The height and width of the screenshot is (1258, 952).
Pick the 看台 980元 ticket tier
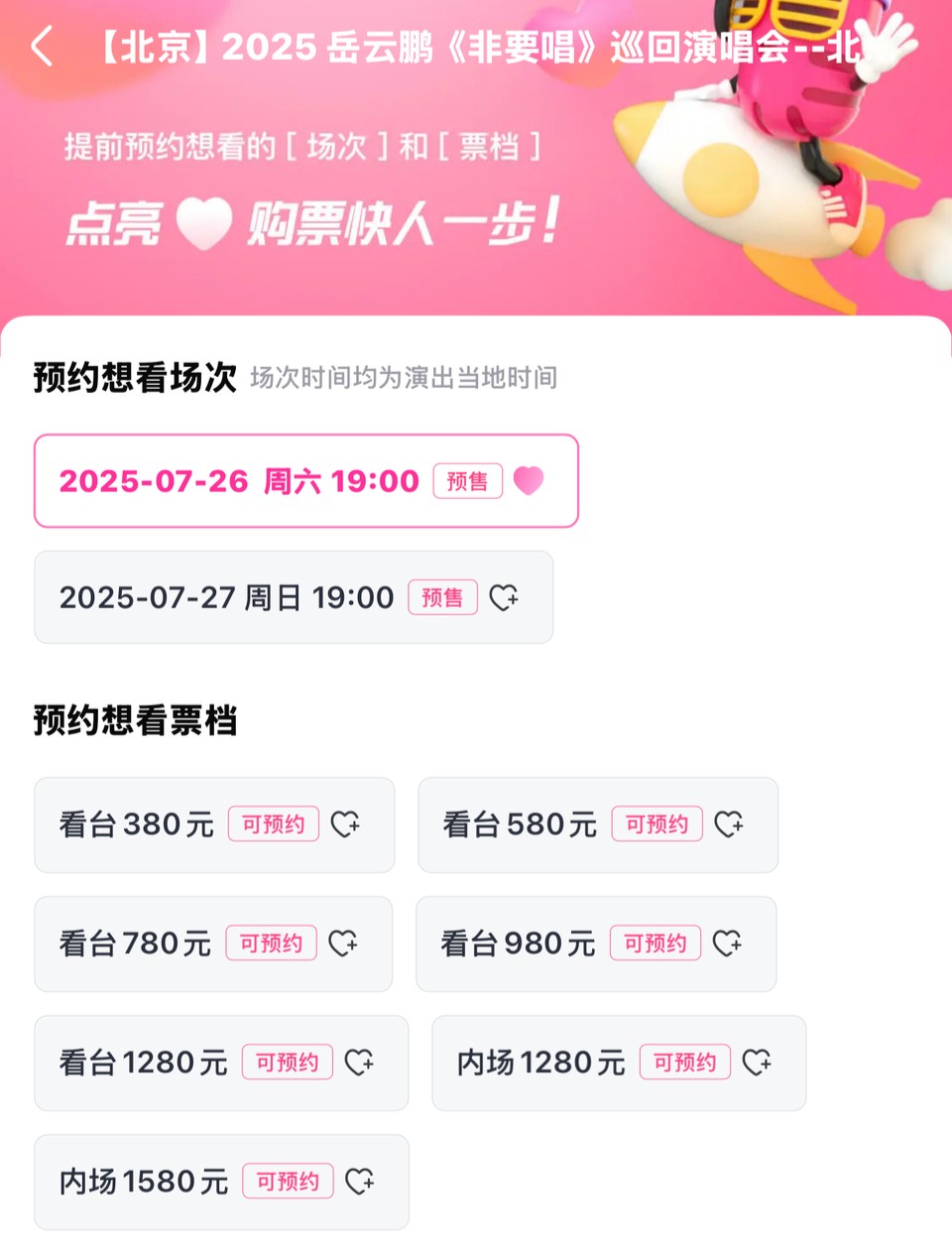coord(596,944)
